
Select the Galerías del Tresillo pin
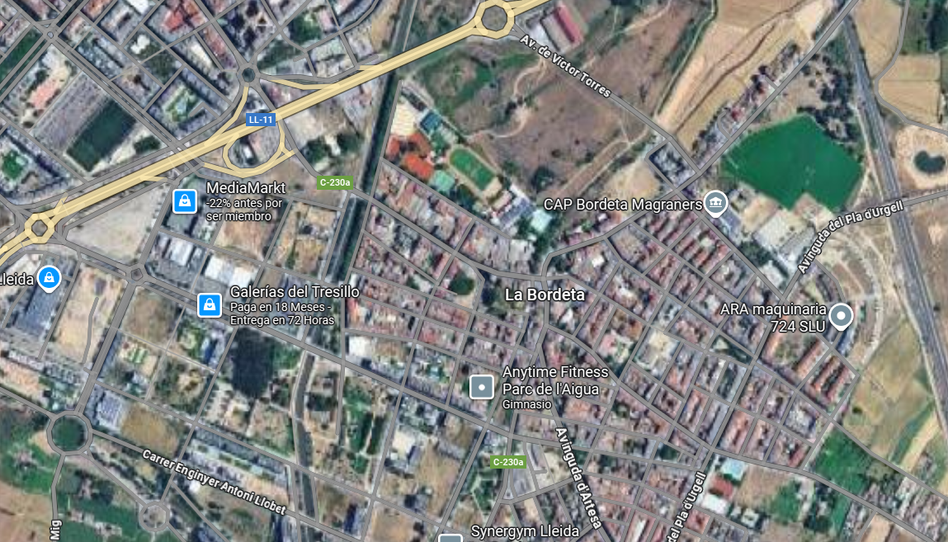(x=209, y=304)
